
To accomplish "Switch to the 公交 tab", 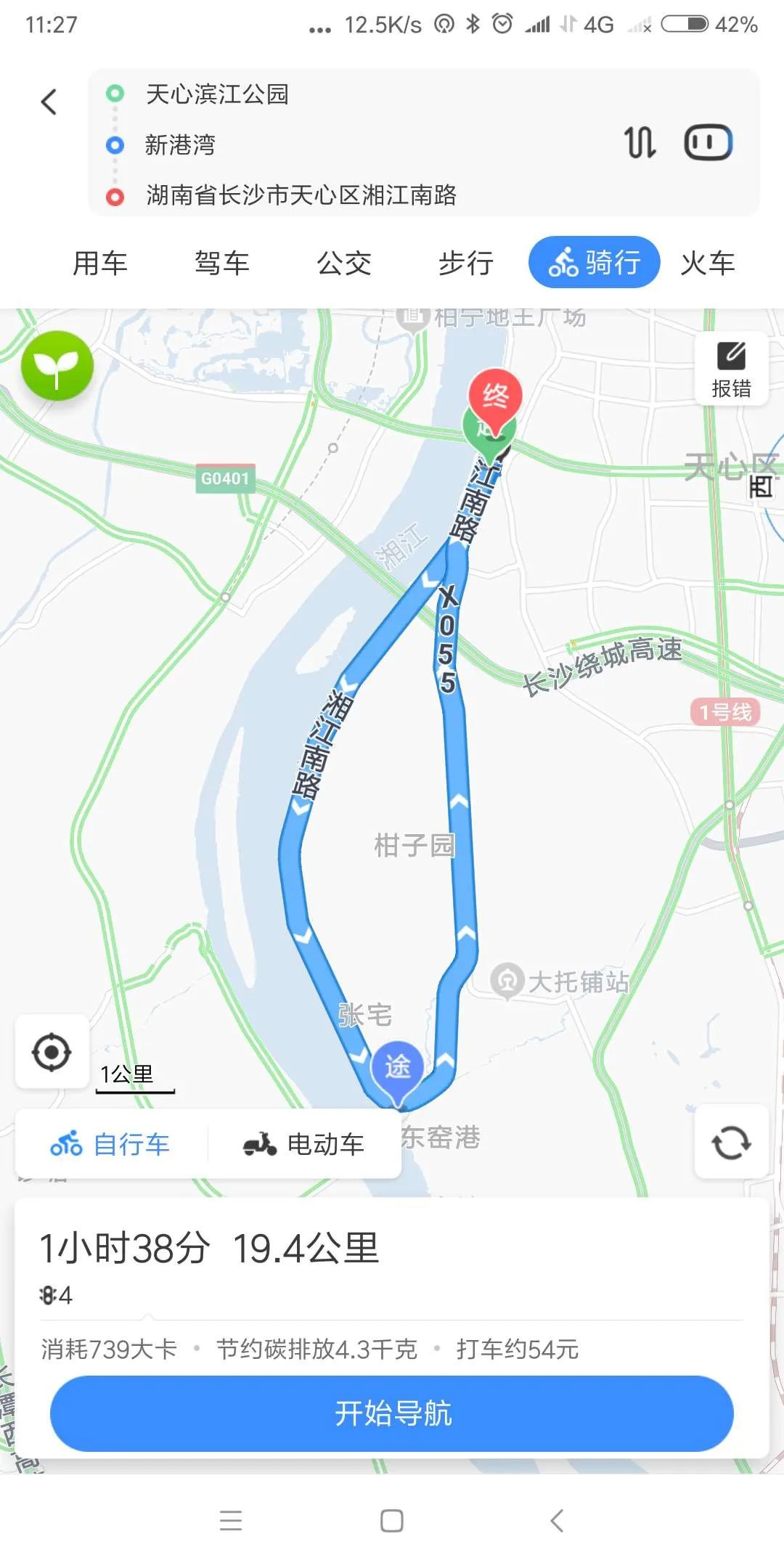I will click(344, 263).
